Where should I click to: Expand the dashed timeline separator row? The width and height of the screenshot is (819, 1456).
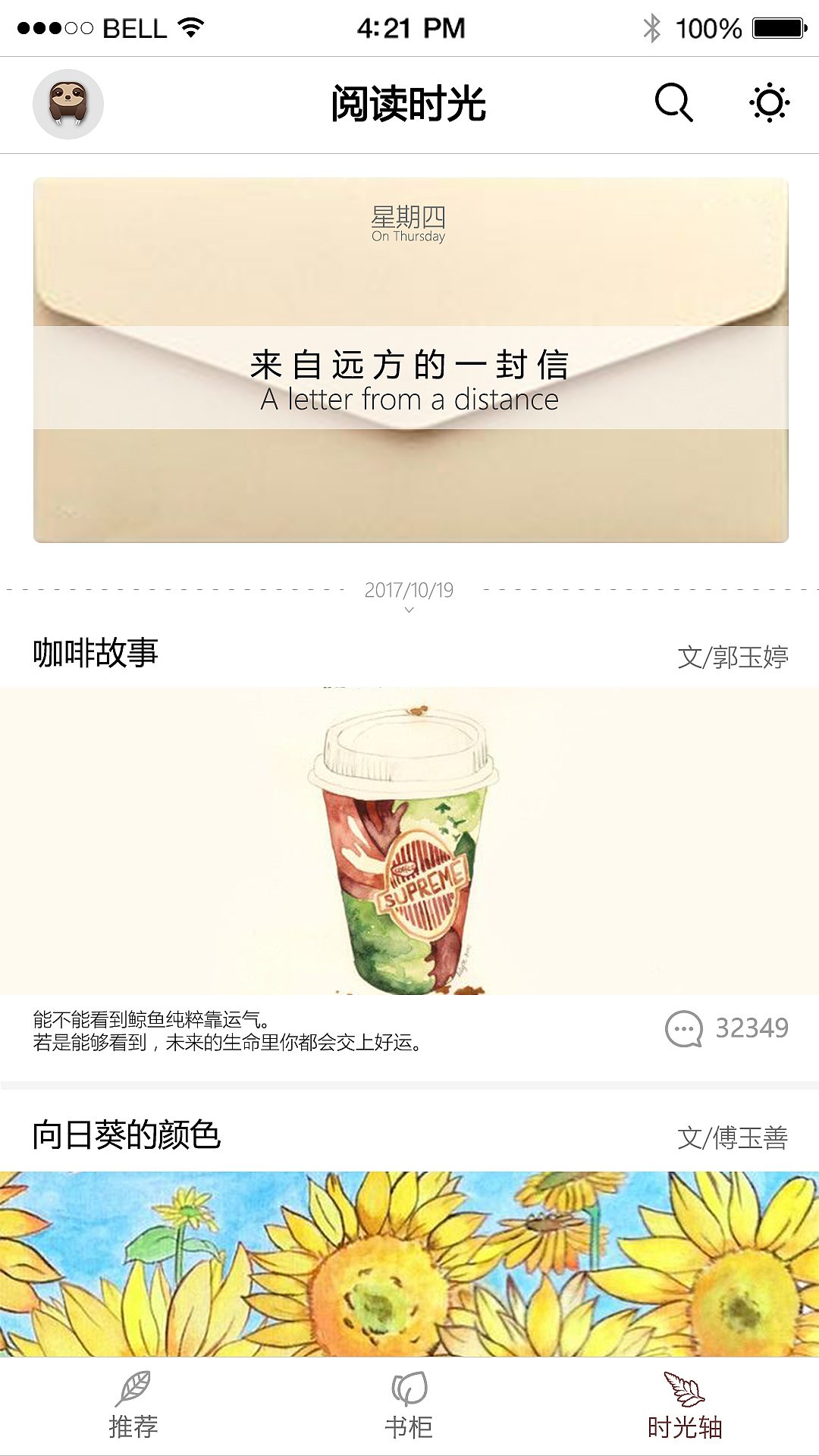[409, 590]
